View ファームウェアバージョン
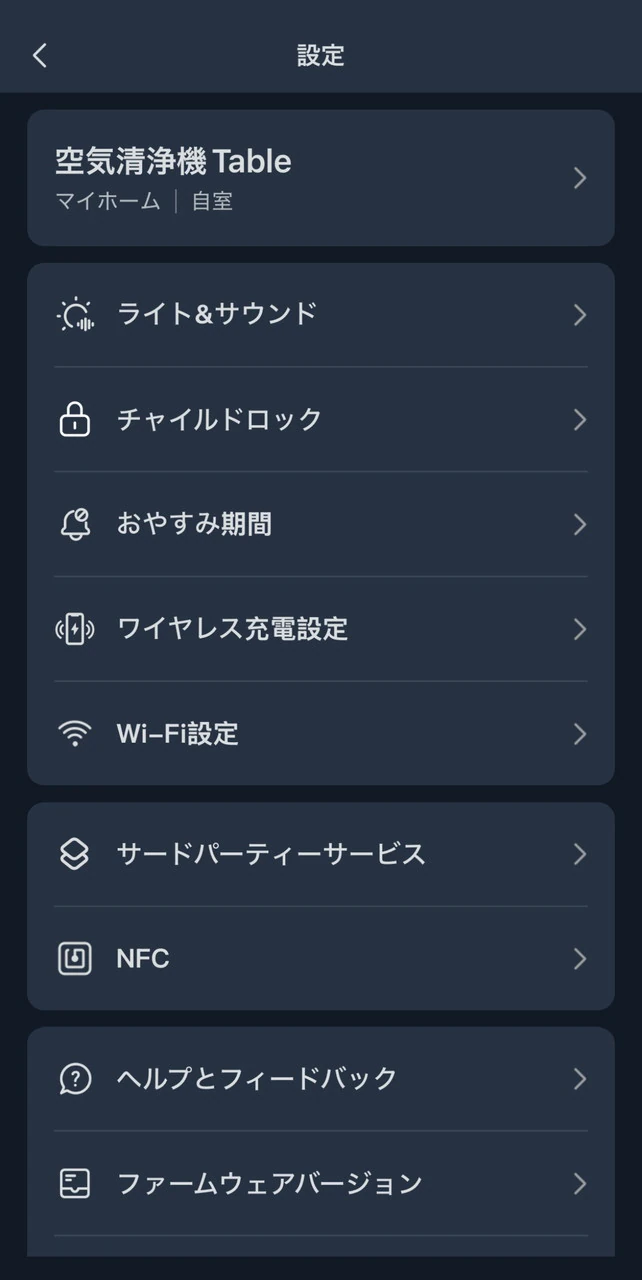642x1280 pixels. tap(320, 1184)
